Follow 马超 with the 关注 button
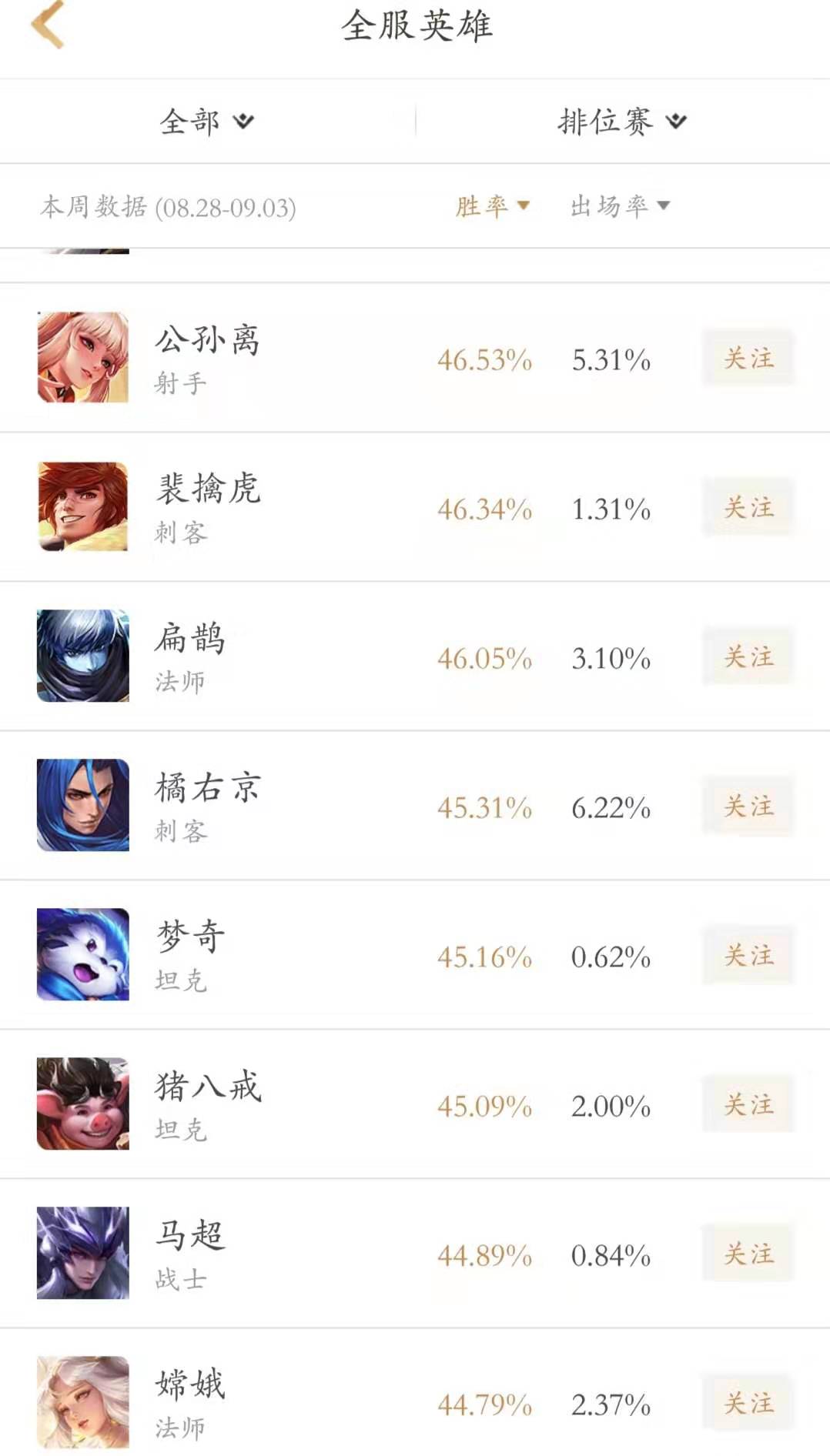The image size is (830, 1456). [748, 1254]
